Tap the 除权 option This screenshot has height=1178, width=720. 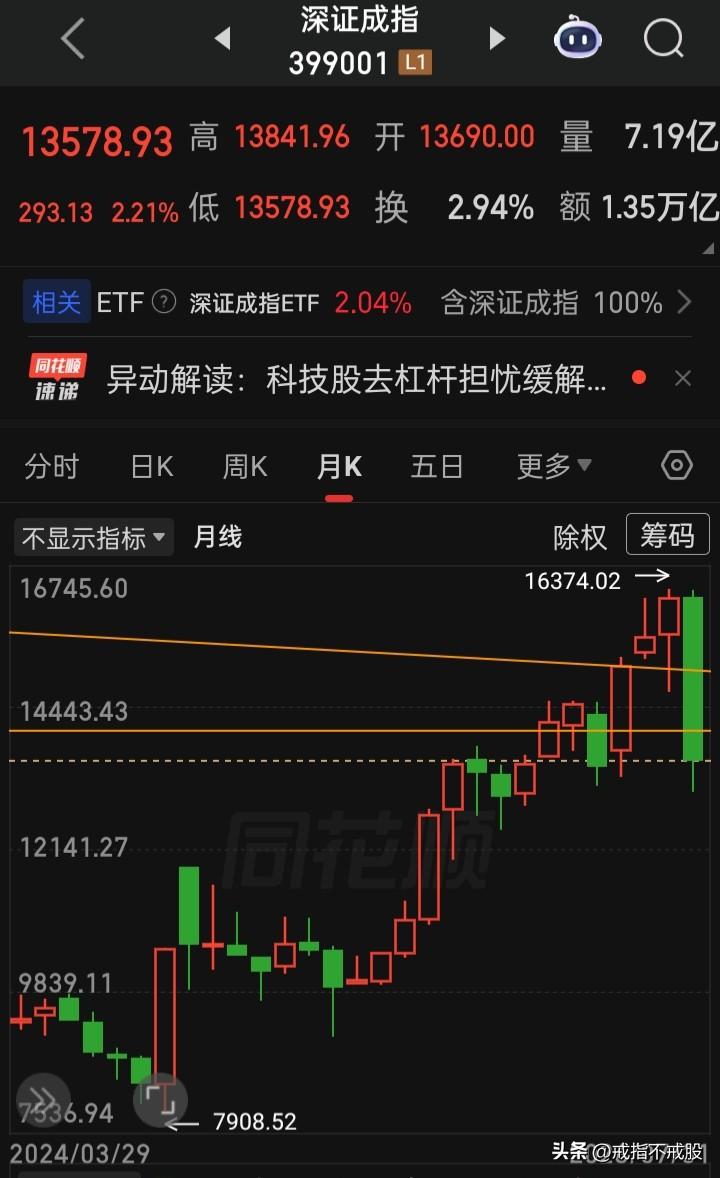[x=579, y=537]
